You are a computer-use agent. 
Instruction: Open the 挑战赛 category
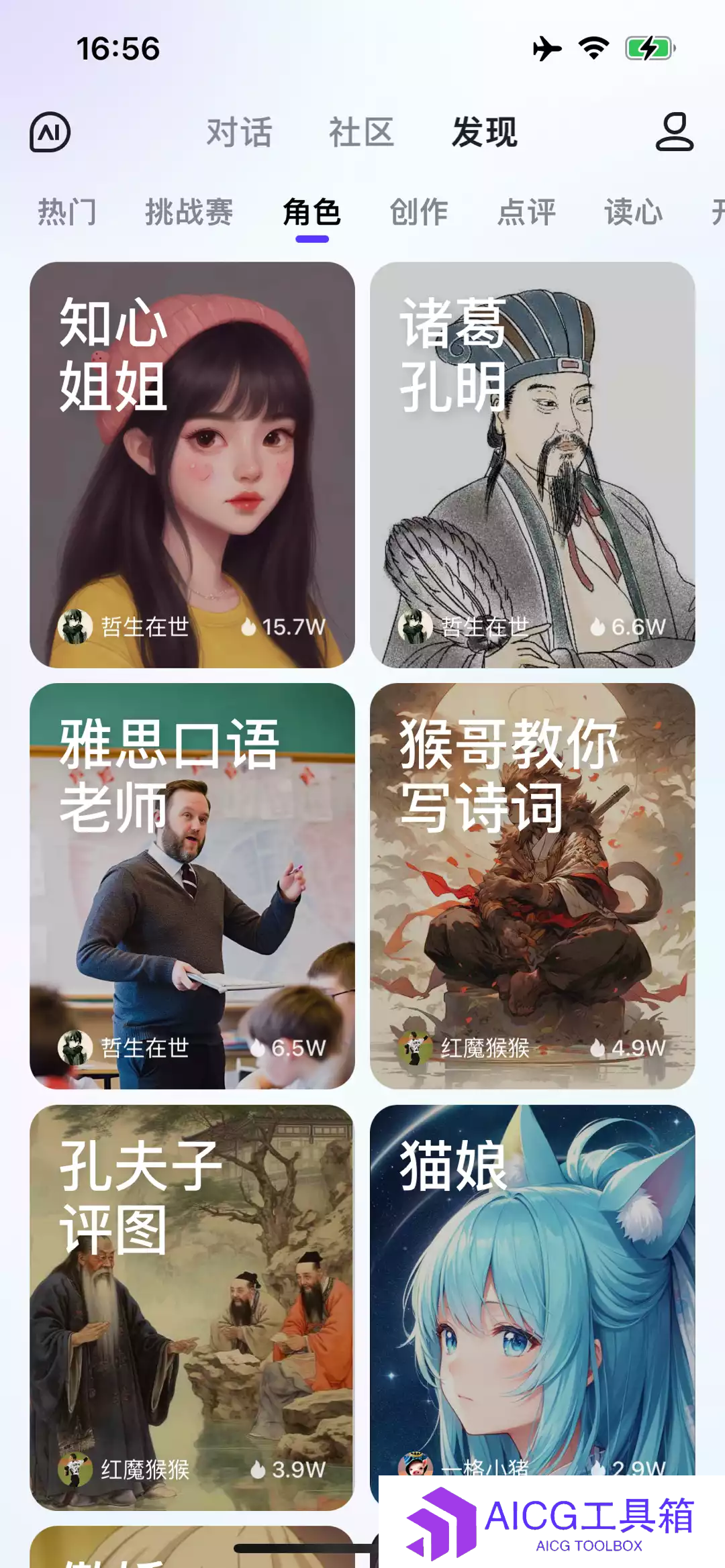pos(189,213)
